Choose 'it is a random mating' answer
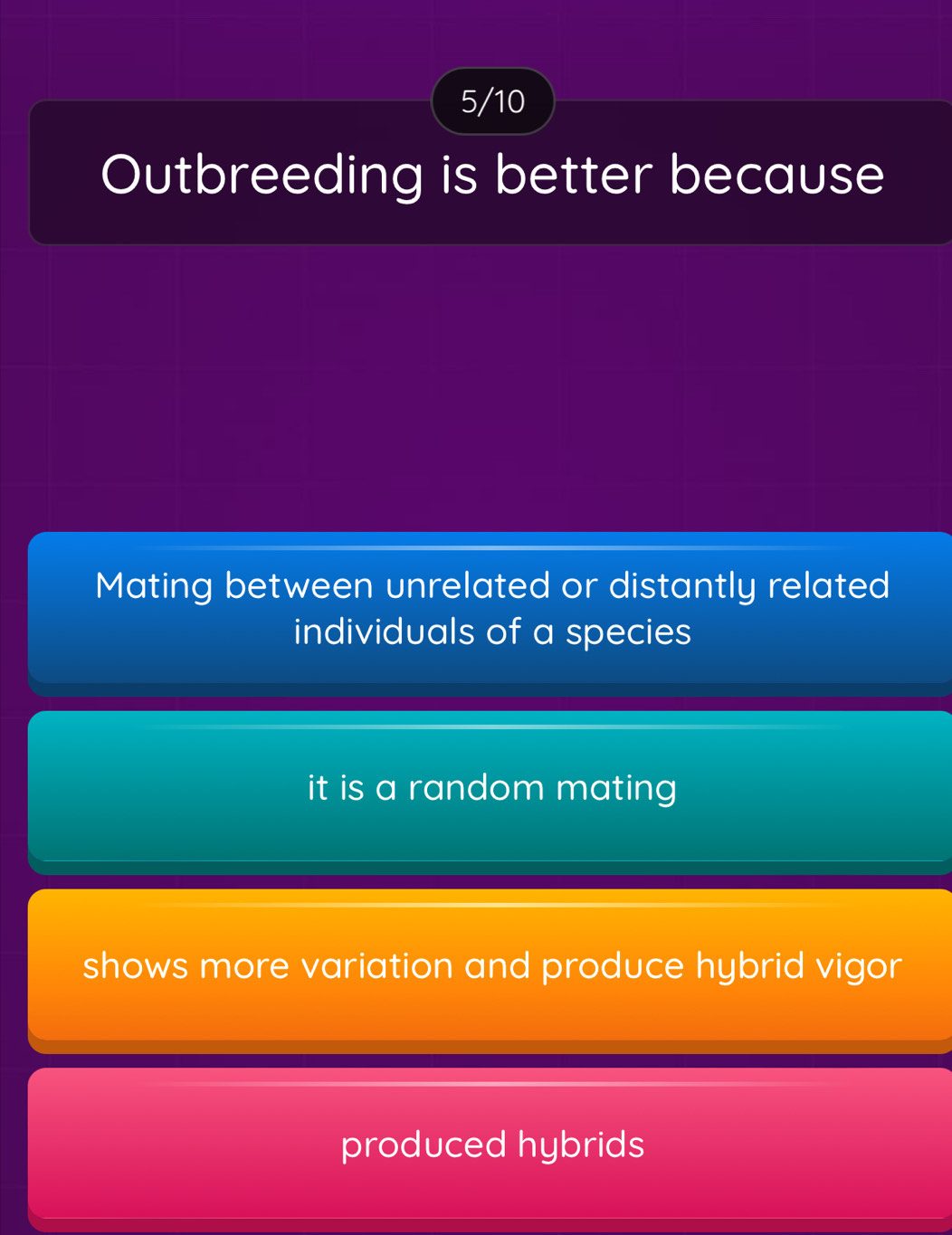 click(491, 787)
